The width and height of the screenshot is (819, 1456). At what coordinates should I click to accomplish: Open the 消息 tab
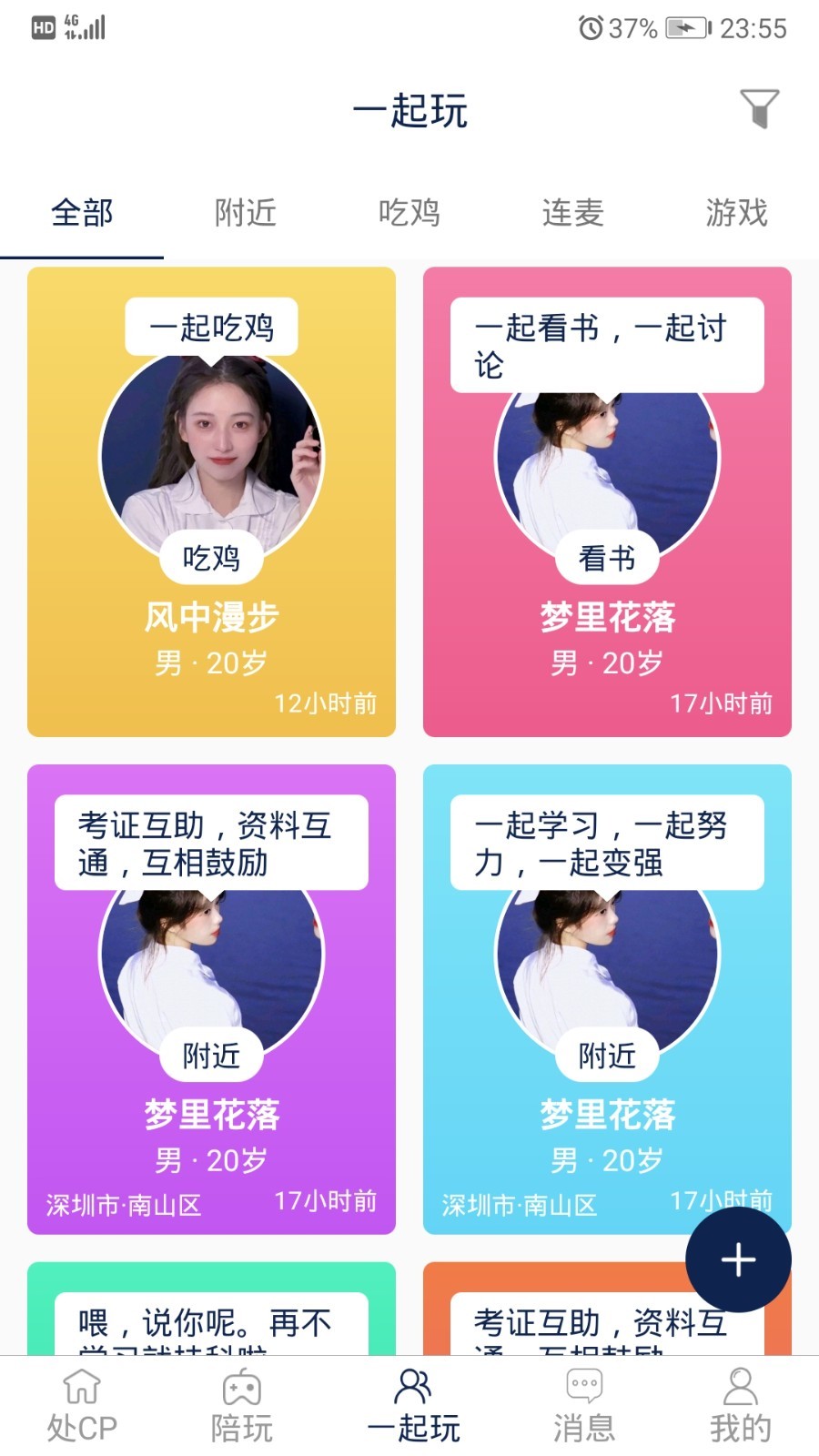(x=584, y=1407)
